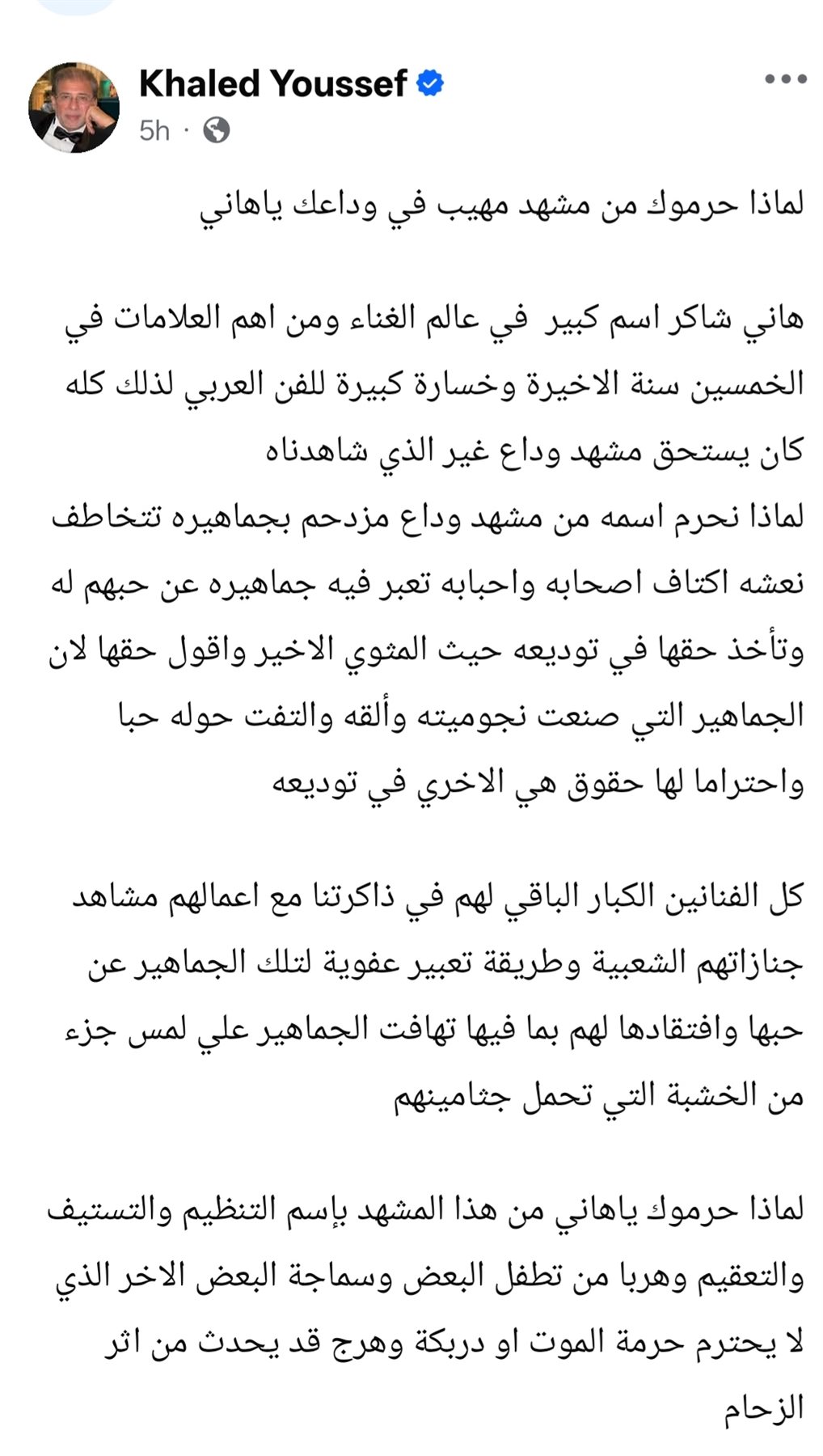This screenshot has height=1456, width=823.
Task: Open Khaled Youssef's profile picture
Action: click(74, 107)
